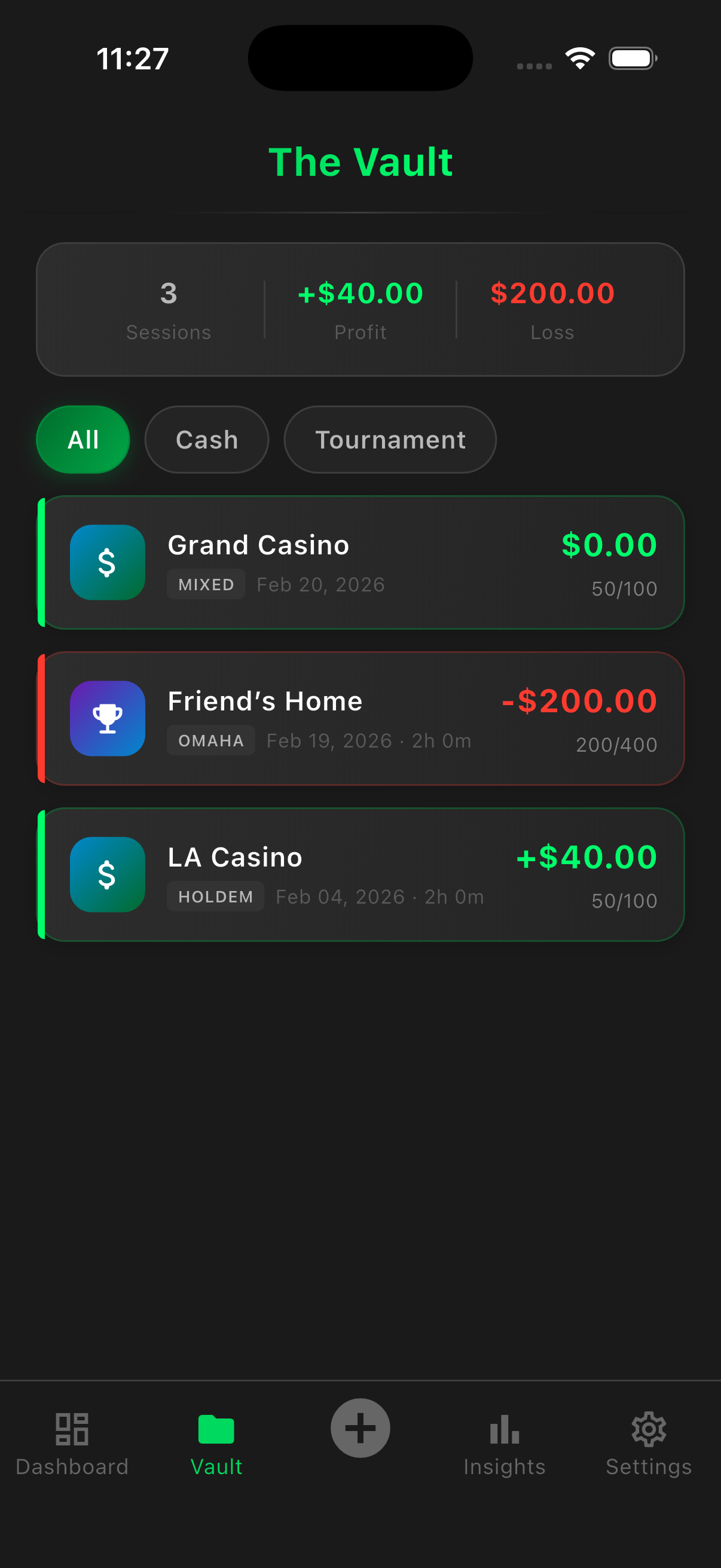Add a new session with plus button
Image resolution: width=721 pixels, height=1568 pixels.
360,1427
